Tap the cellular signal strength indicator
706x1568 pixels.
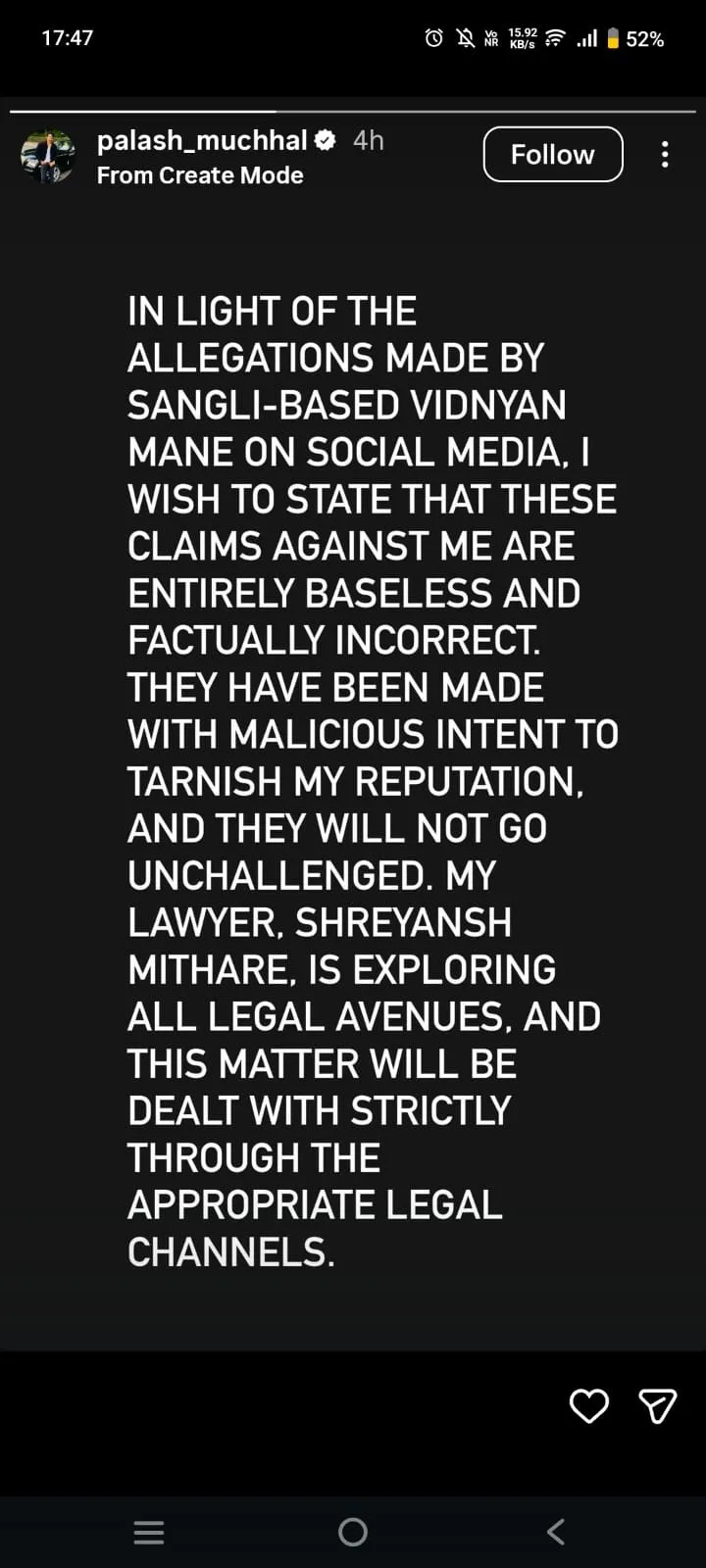(586, 37)
